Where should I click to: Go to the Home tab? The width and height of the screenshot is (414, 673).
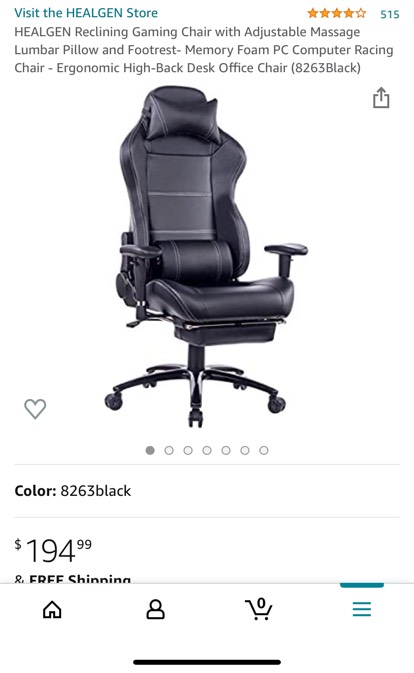[x=52, y=609]
